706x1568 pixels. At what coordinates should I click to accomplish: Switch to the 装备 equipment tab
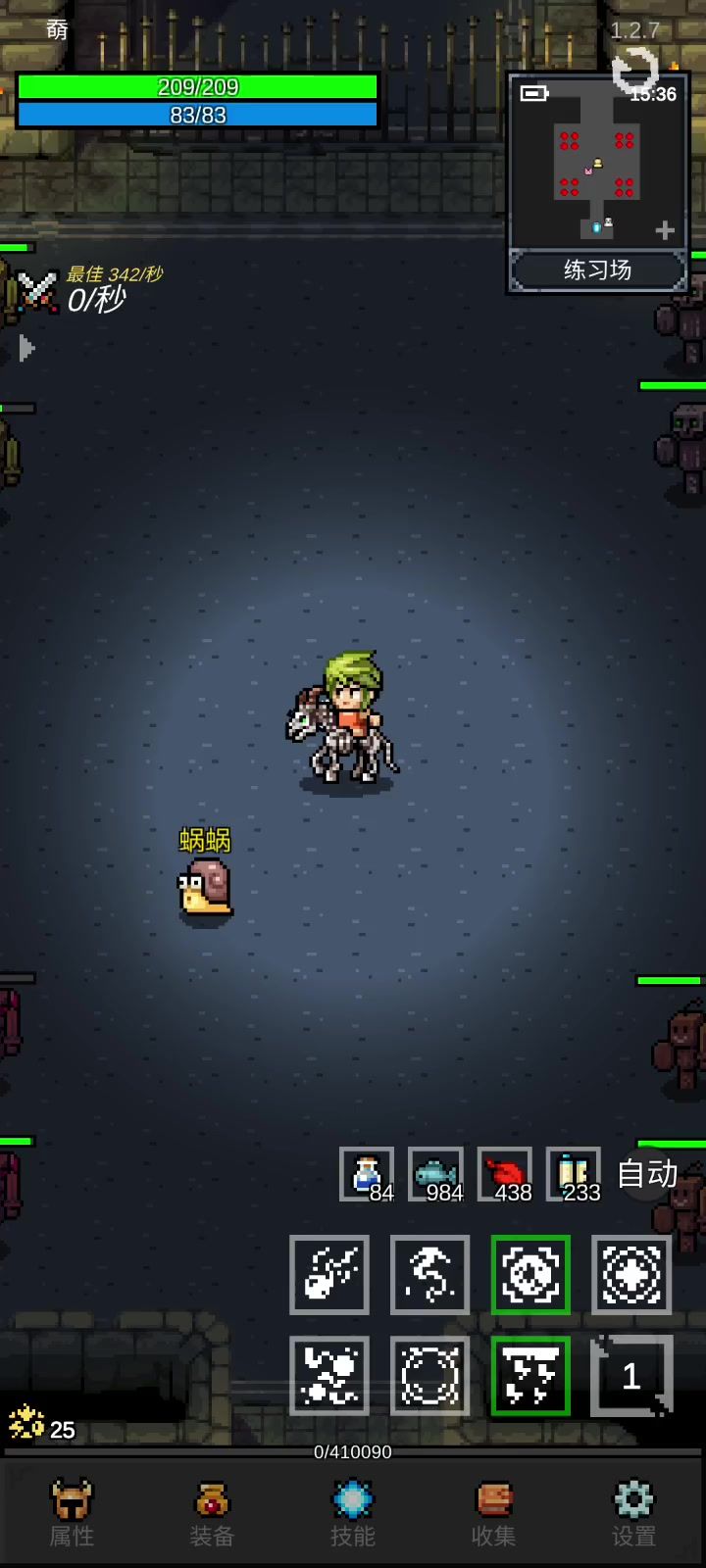[x=212, y=1513]
